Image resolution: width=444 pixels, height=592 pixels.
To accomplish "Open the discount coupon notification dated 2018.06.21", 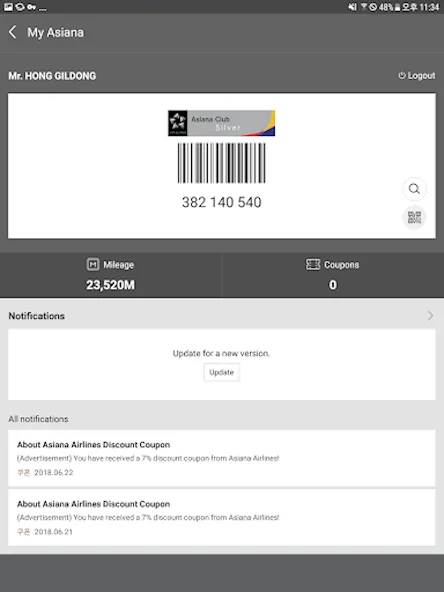I will (x=222, y=517).
